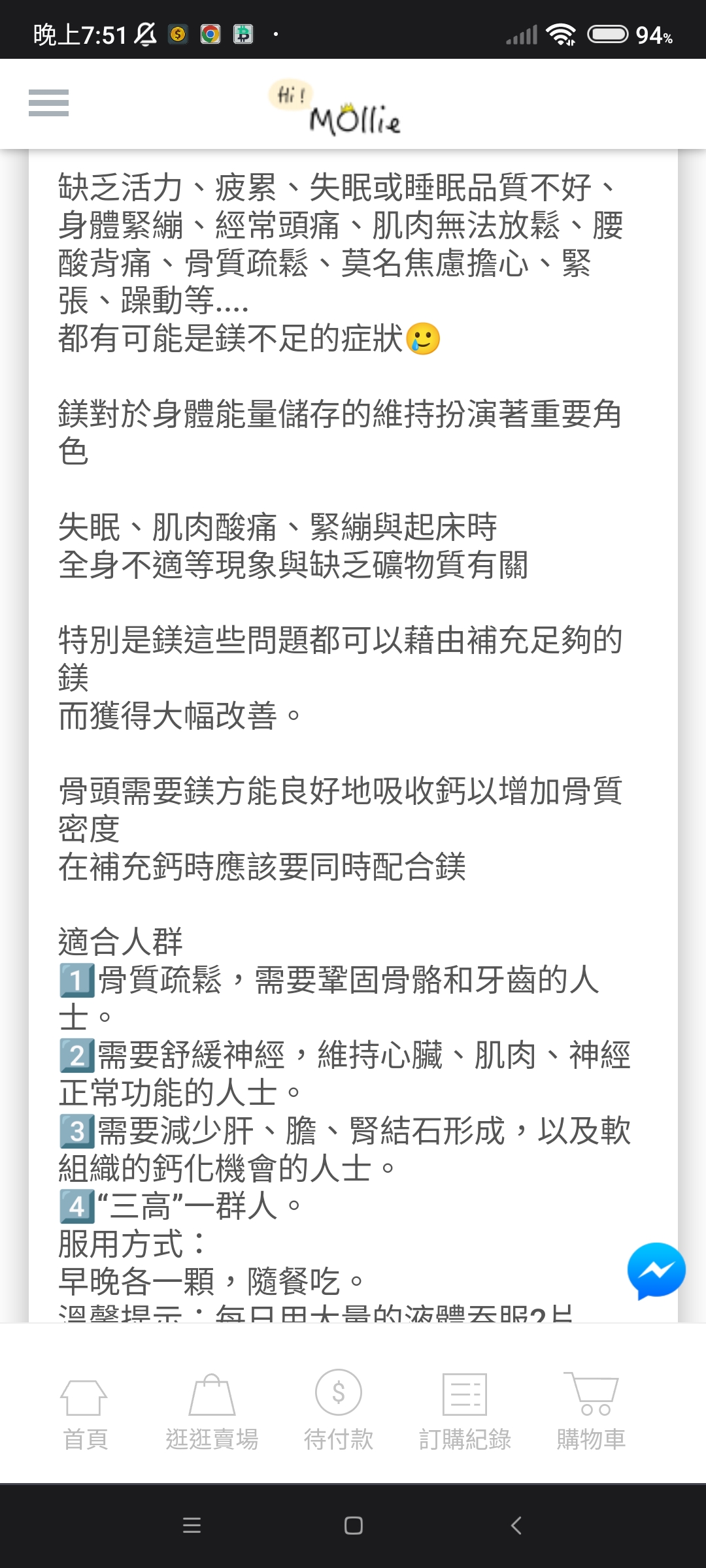The image size is (706, 1568).
Task: Tap the Hi! Mollie logo header
Action: (x=335, y=107)
